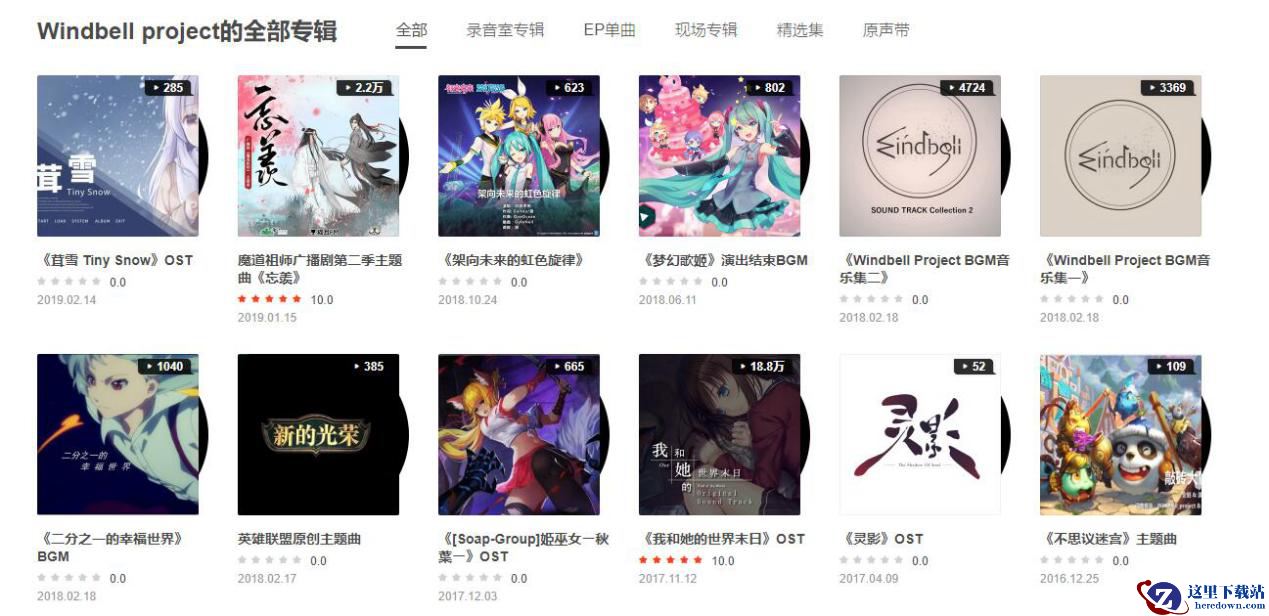Show the 现场专辑 albums
Screen dimensions: 1269x616
click(x=706, y=30)
